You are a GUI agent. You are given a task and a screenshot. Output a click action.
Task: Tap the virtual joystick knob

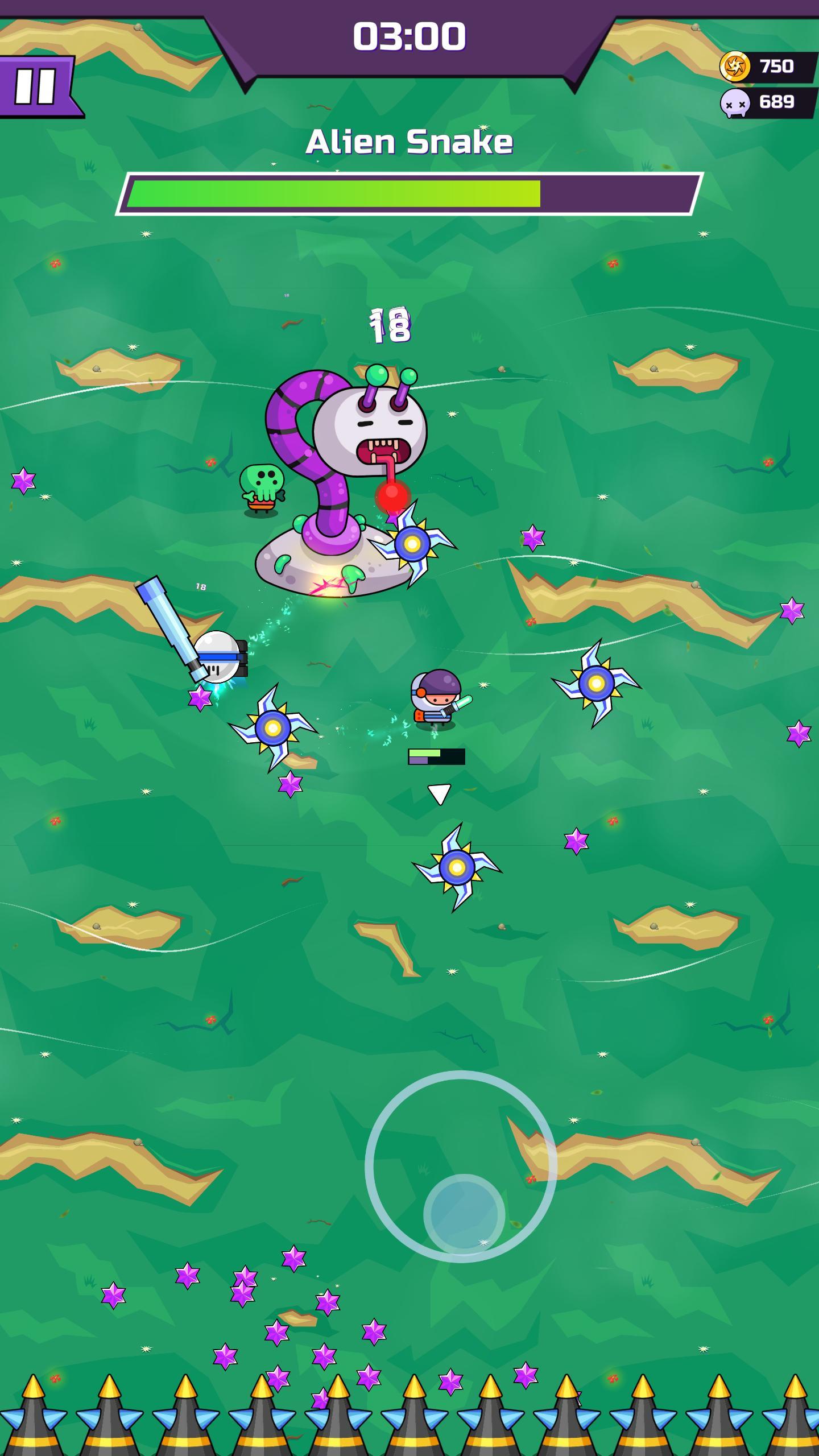[464, 1214]
